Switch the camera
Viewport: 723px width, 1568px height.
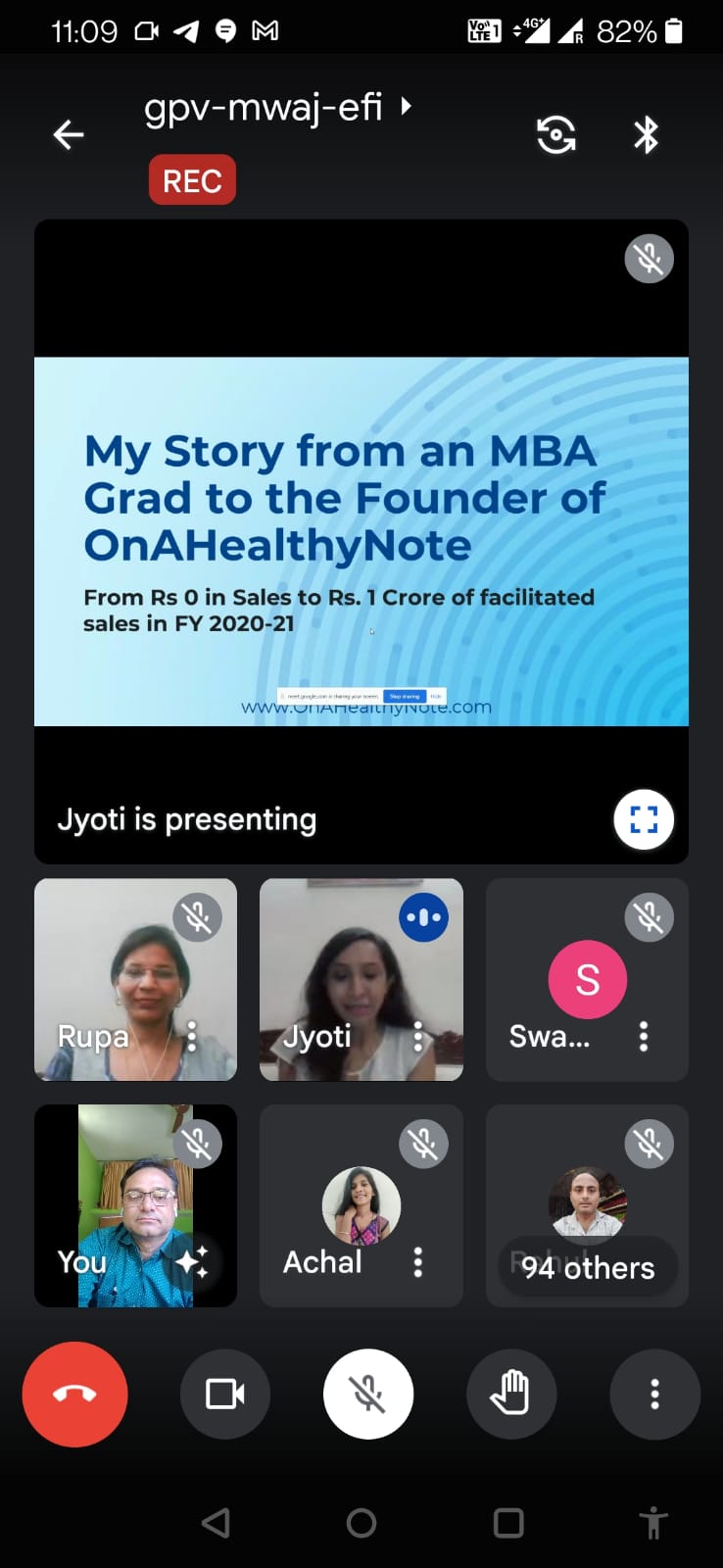click(x=555, y=134)
